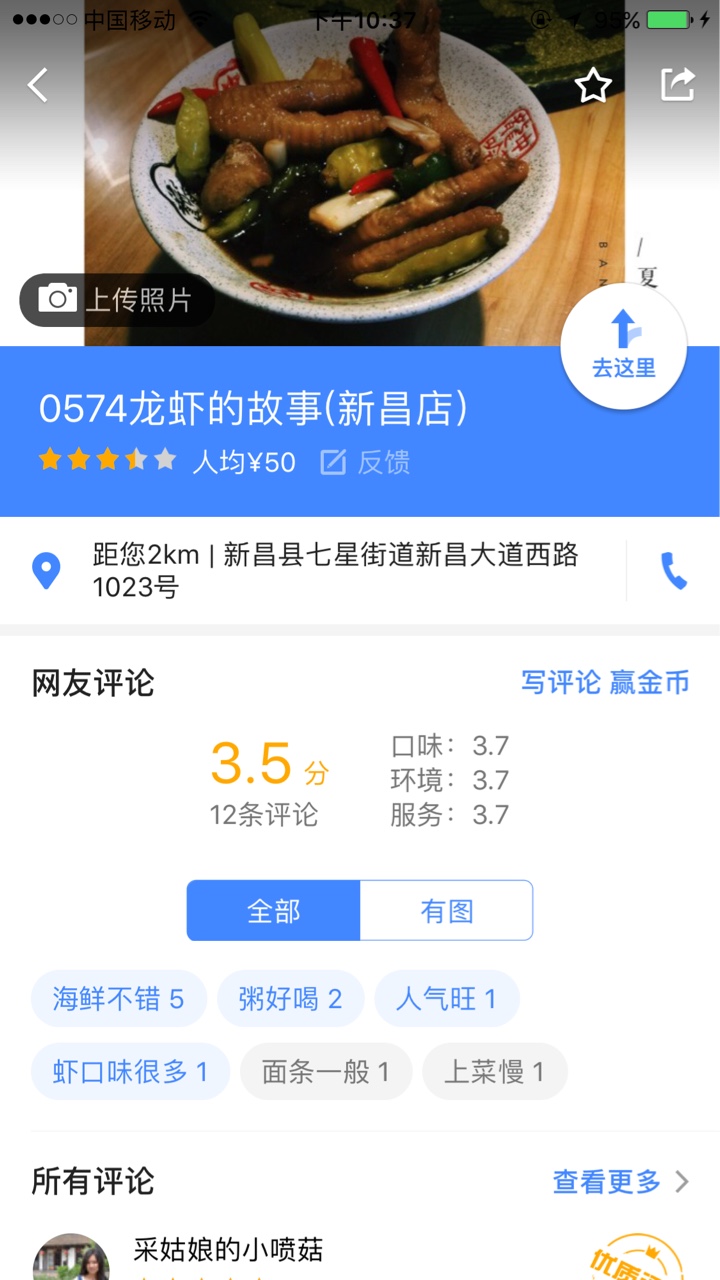This screenshot has height=1280, width=720.
Task: Go back using the top-left arrow
Action: pyautogui.click(x=38, y=86)
